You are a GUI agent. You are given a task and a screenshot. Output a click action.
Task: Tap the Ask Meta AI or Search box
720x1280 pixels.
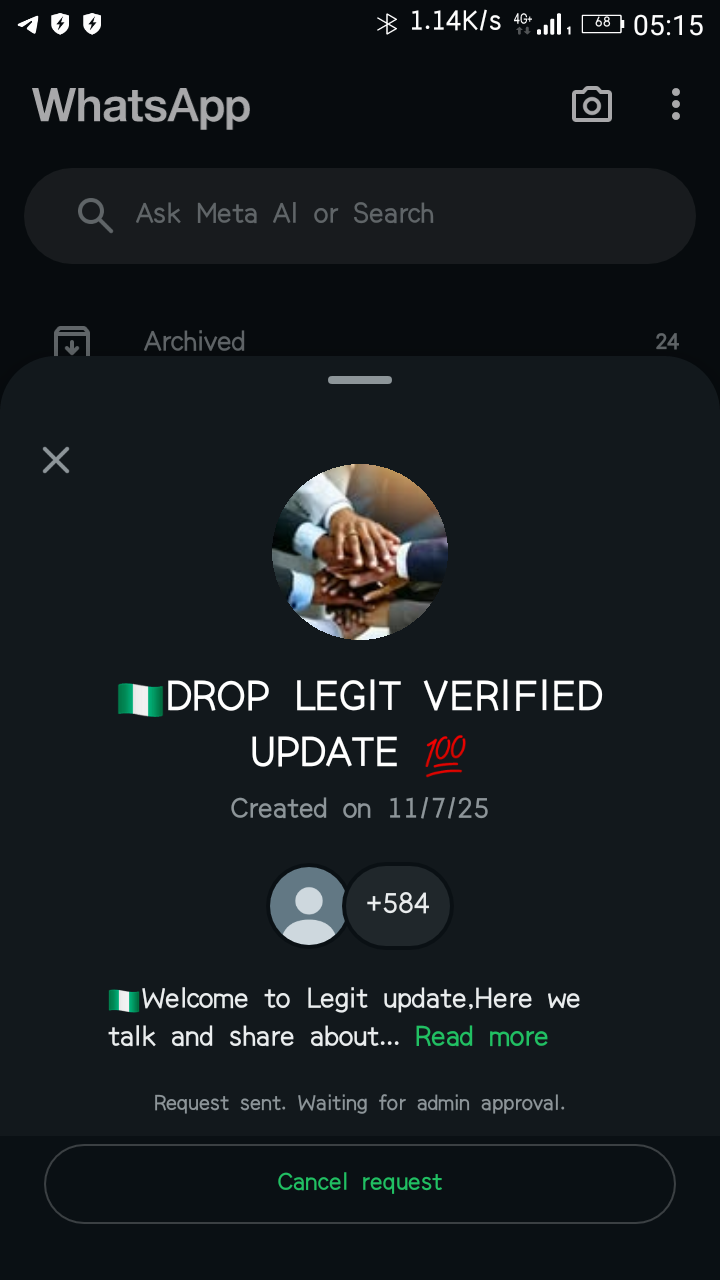point(360,215)
